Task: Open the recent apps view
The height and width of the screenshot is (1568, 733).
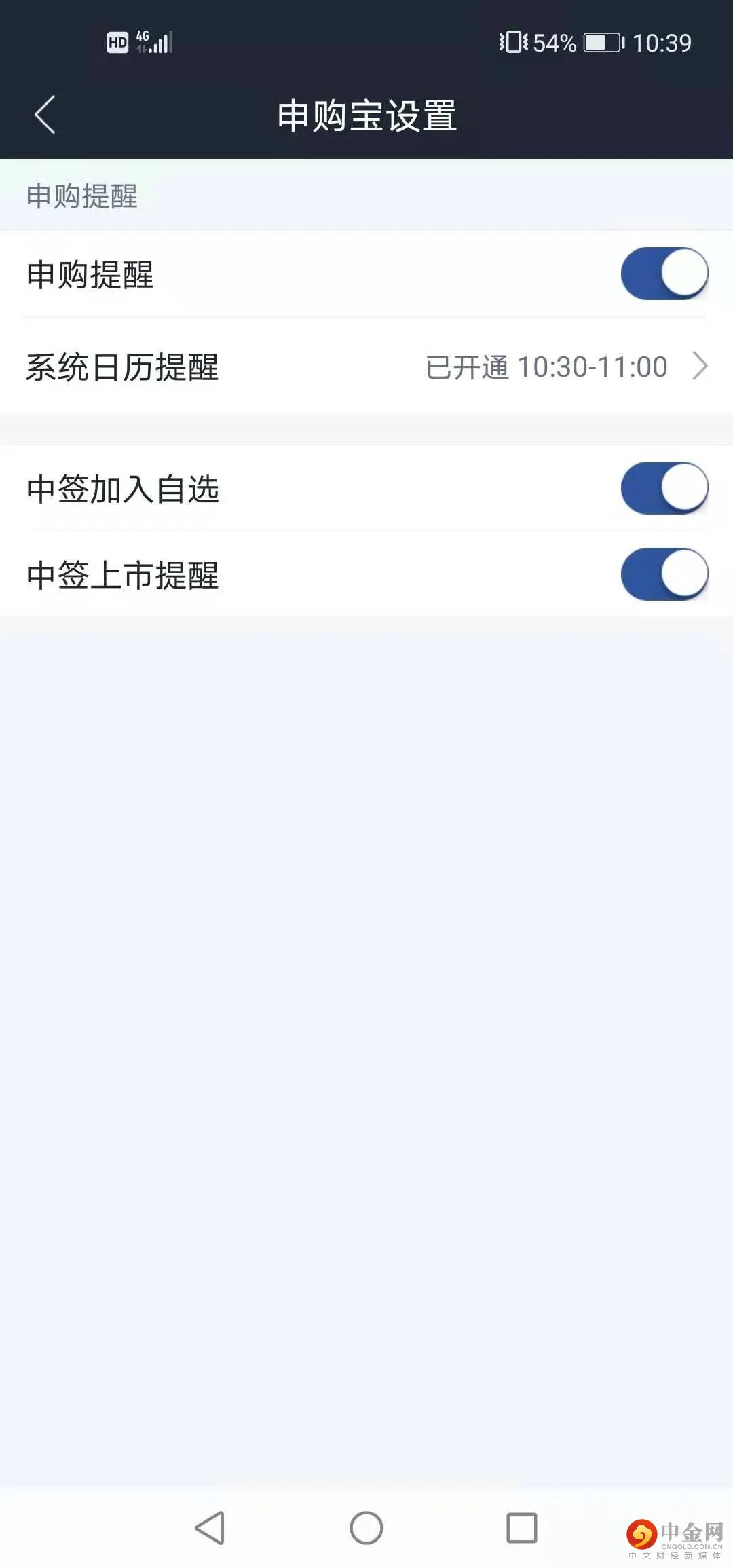Action: pyautogui.click(x=521, y=1528)
